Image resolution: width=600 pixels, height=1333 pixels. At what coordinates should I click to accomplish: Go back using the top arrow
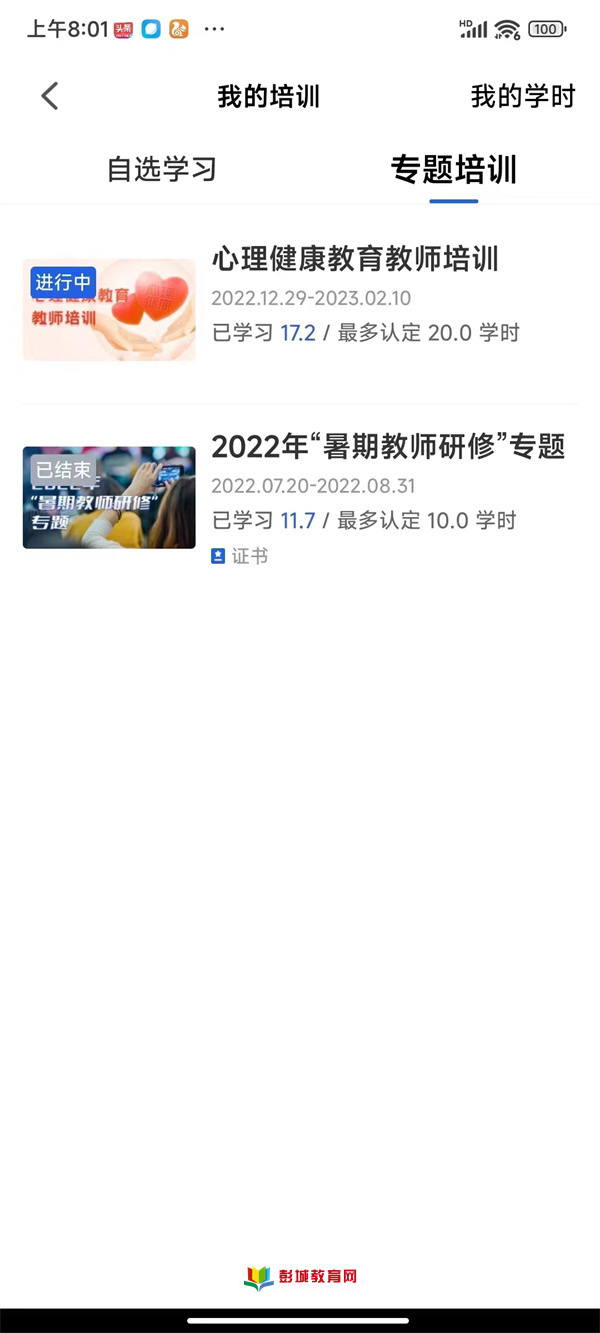tap(50, 96)
